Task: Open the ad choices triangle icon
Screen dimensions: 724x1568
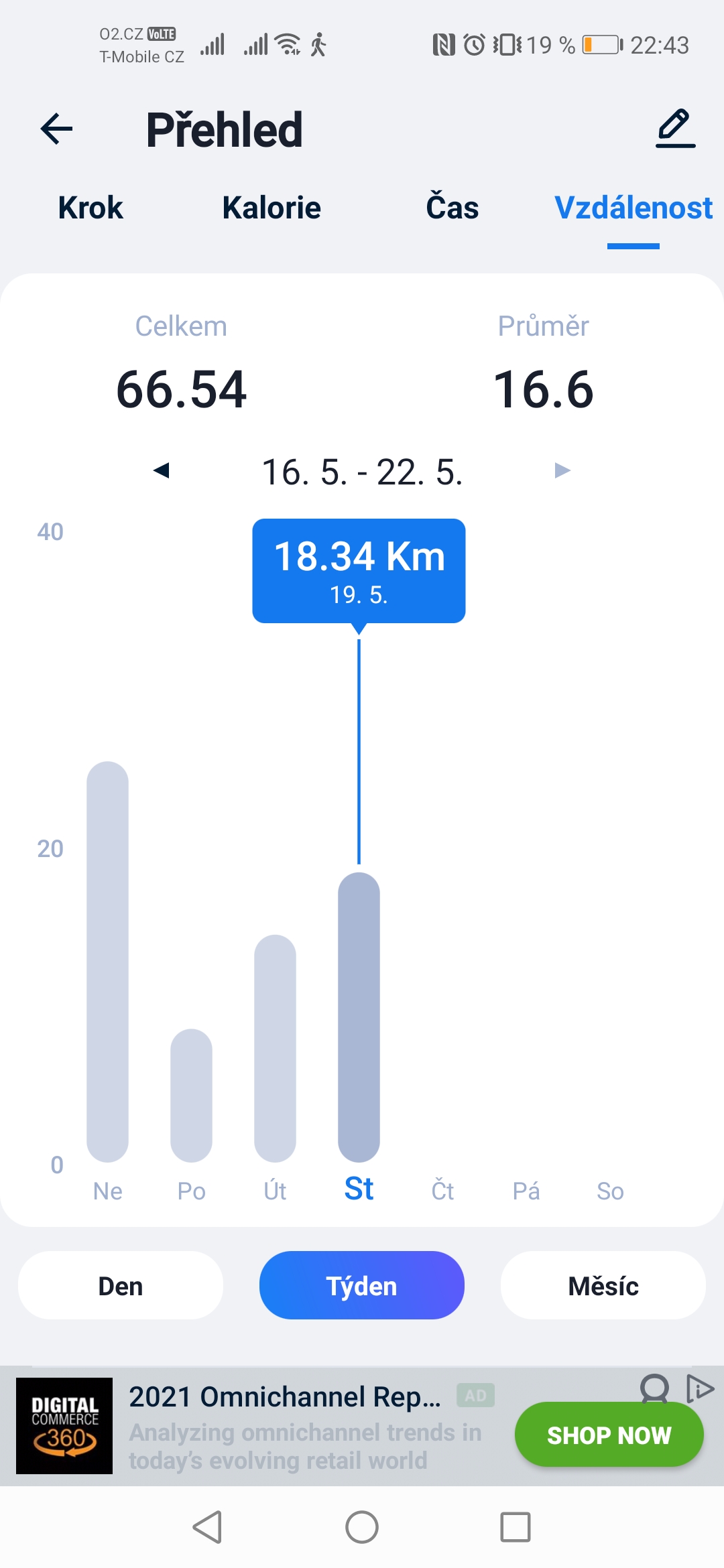Action: tap(700, 1388)
